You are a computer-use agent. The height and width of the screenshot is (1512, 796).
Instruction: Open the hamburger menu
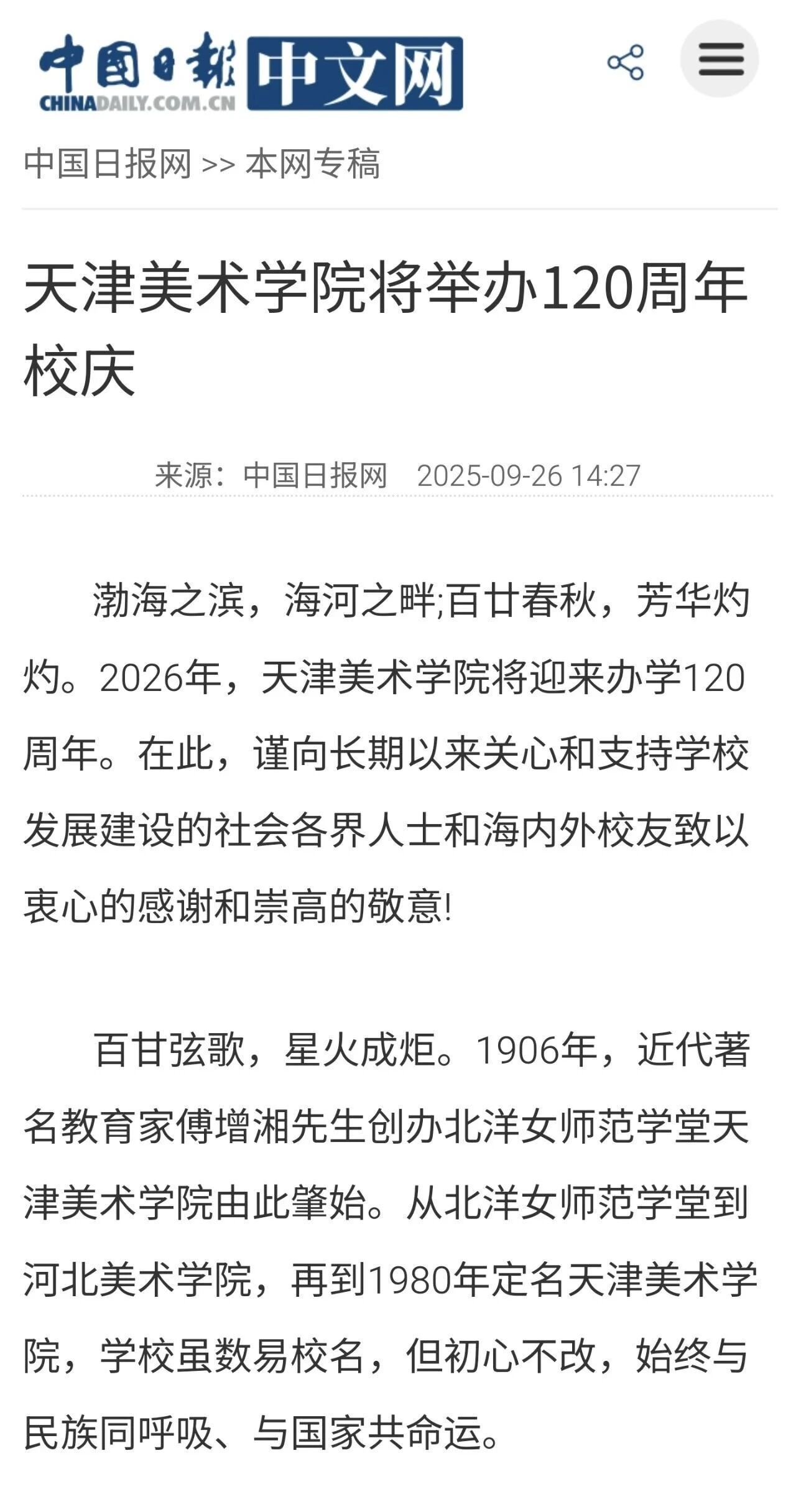(720, 59)
